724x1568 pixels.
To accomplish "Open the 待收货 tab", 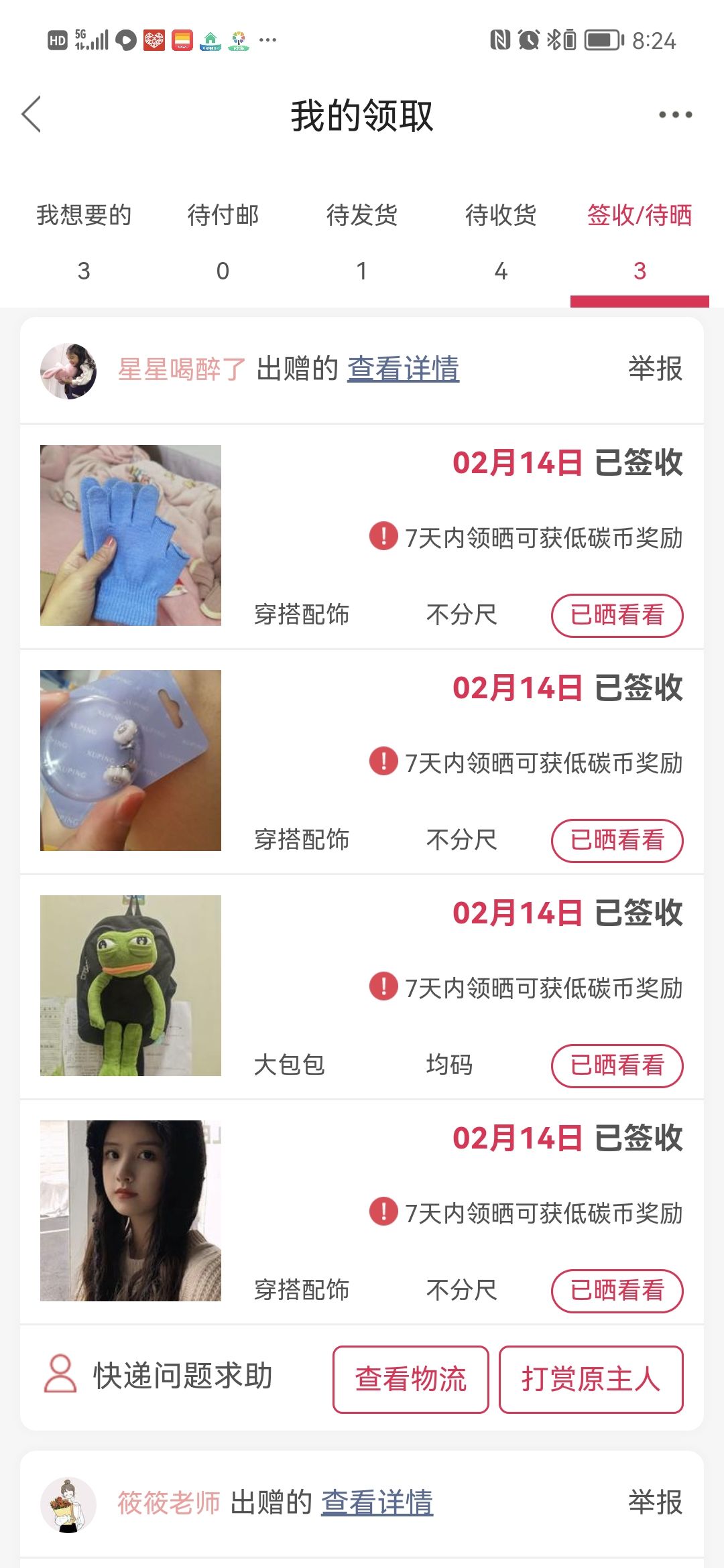I will point(501,242).
